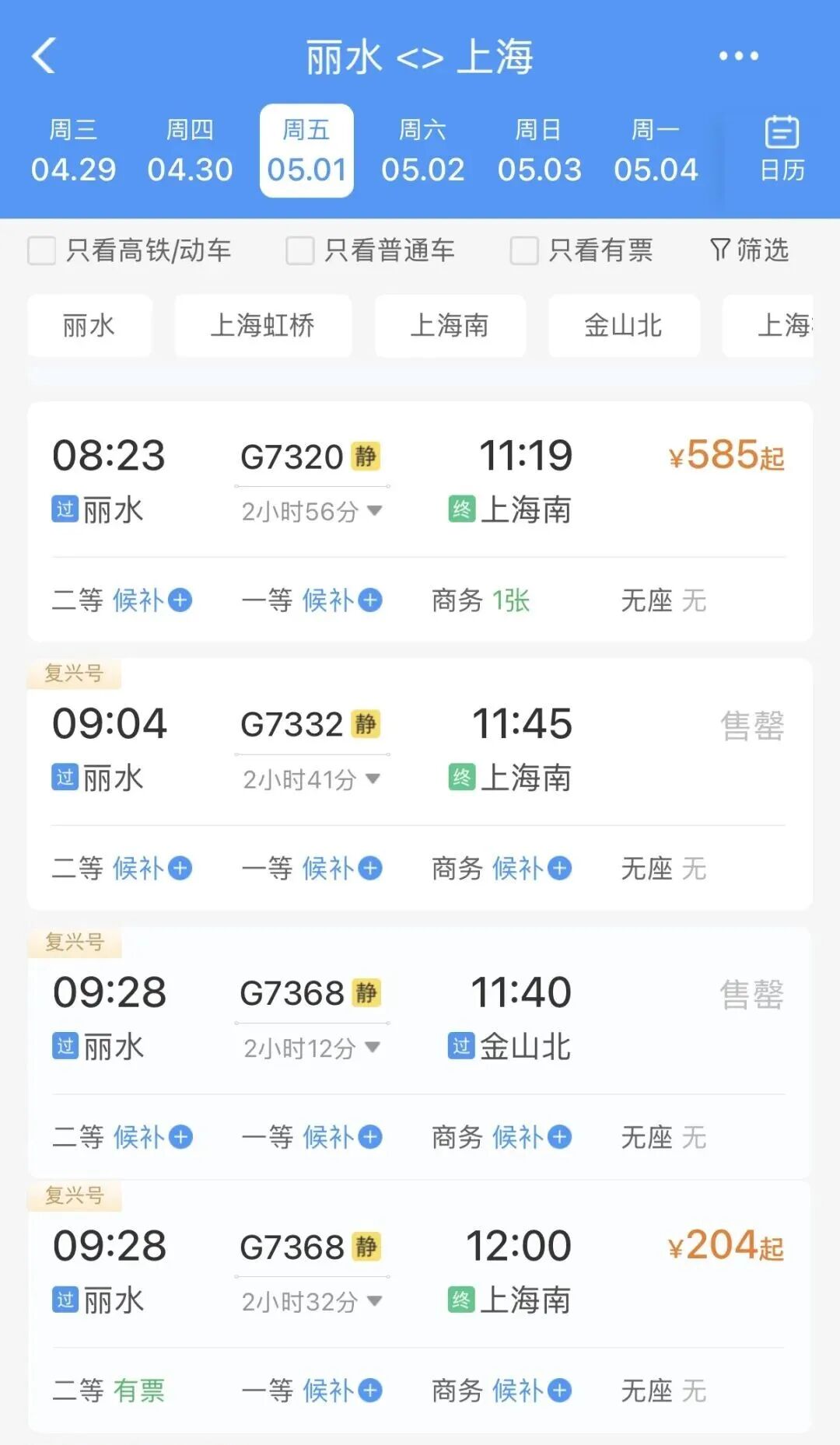Tick 只看有票 to show available tickets

(524, 250)
